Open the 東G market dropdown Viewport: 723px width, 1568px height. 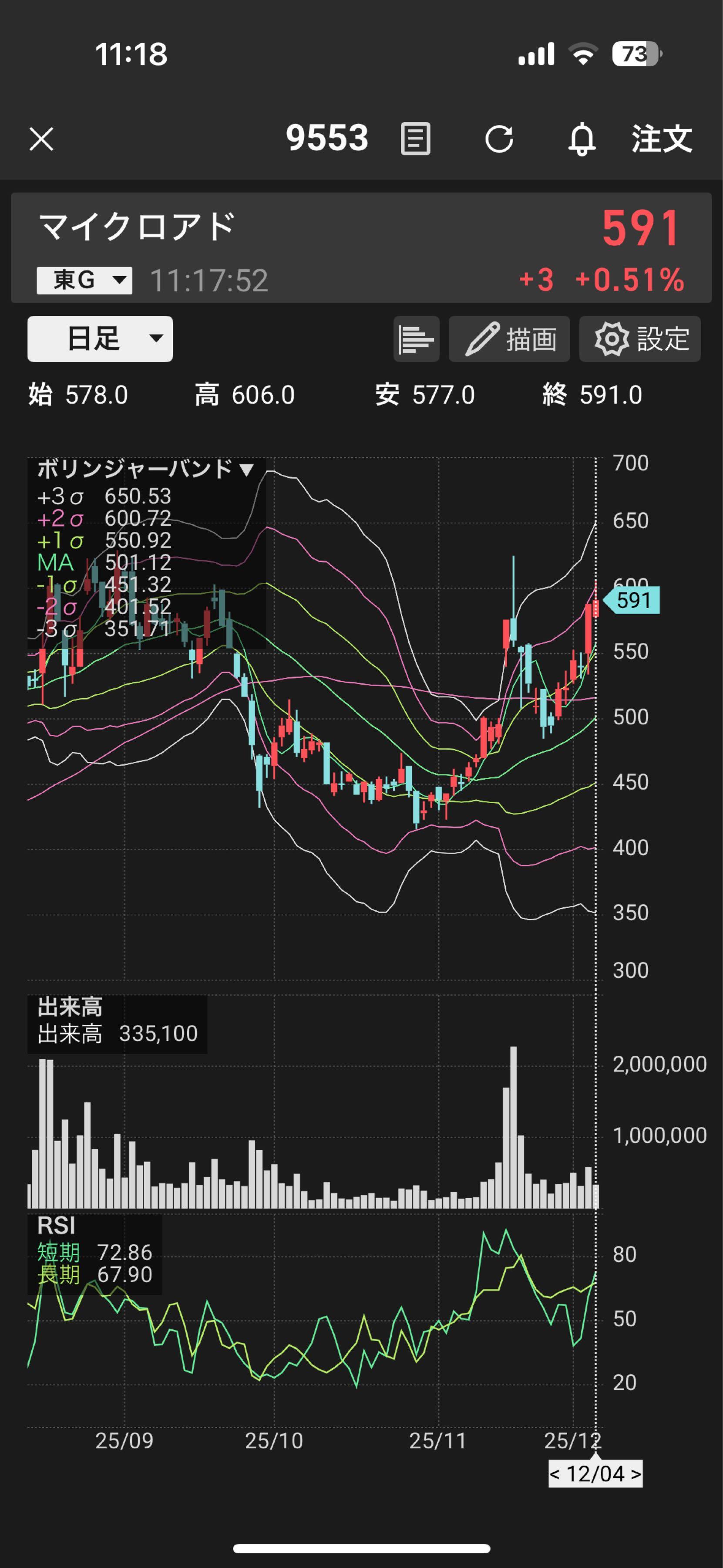click(x=84, y=280)
